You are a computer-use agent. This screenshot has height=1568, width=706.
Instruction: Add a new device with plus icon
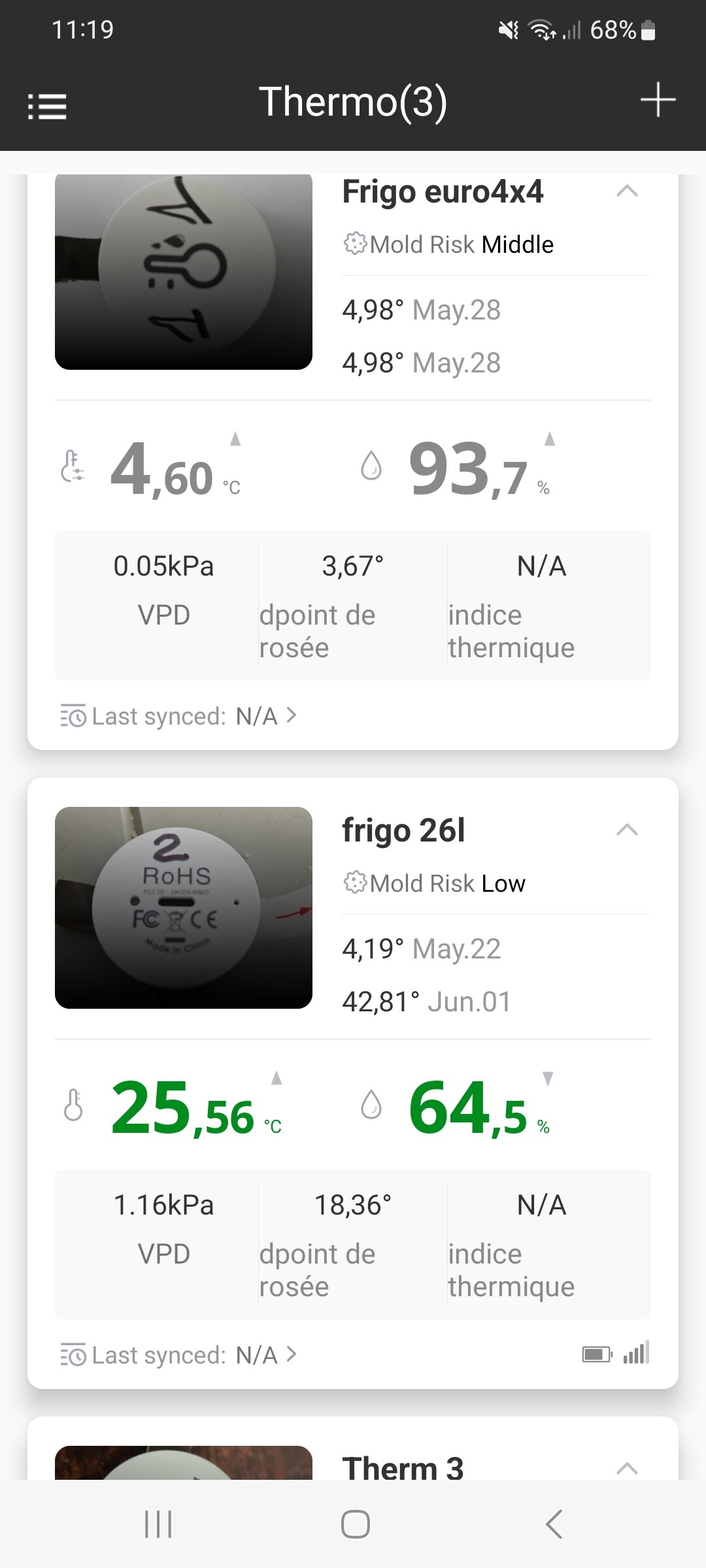click(658, 100)
